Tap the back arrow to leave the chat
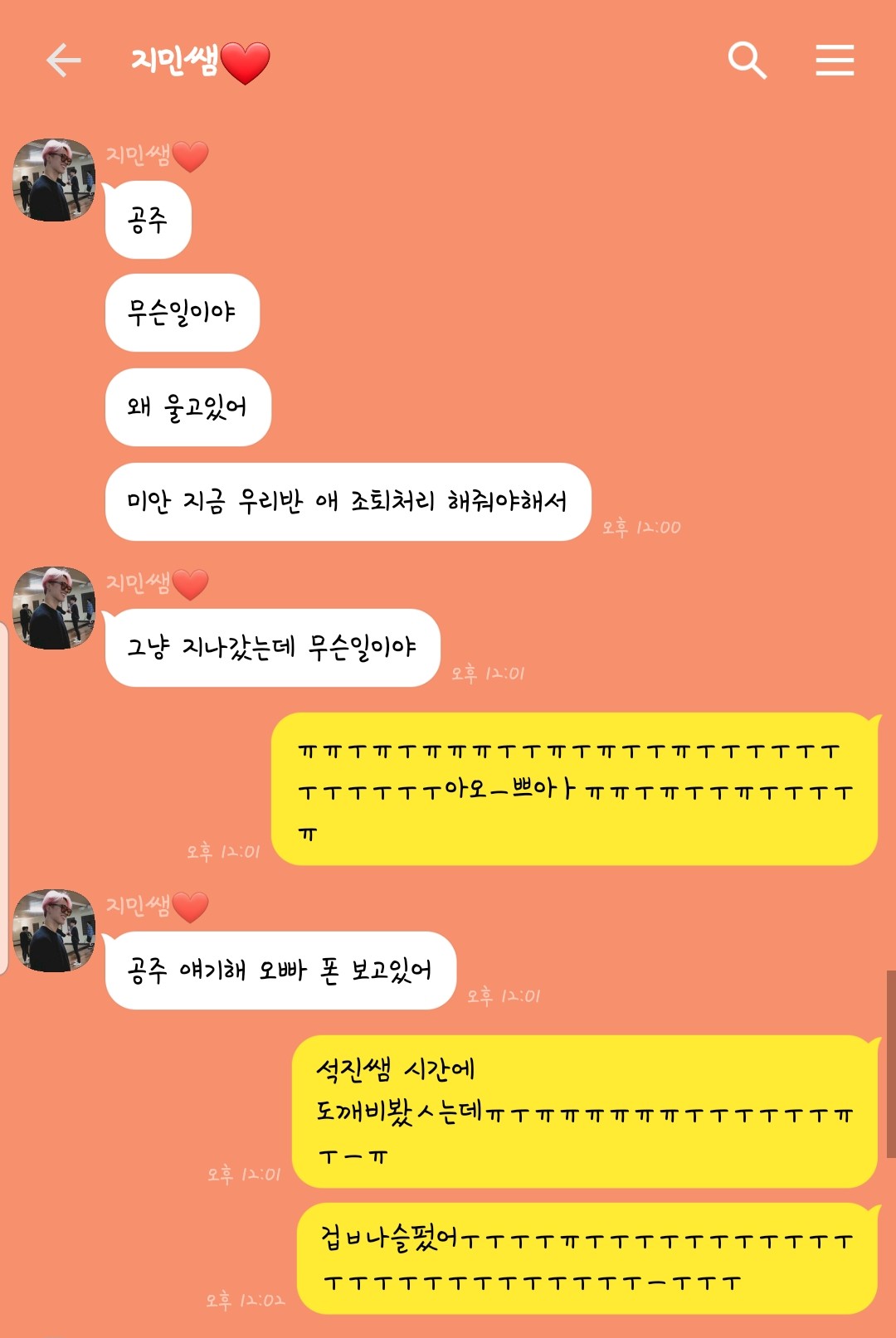896x1338 pixels. 63,61
